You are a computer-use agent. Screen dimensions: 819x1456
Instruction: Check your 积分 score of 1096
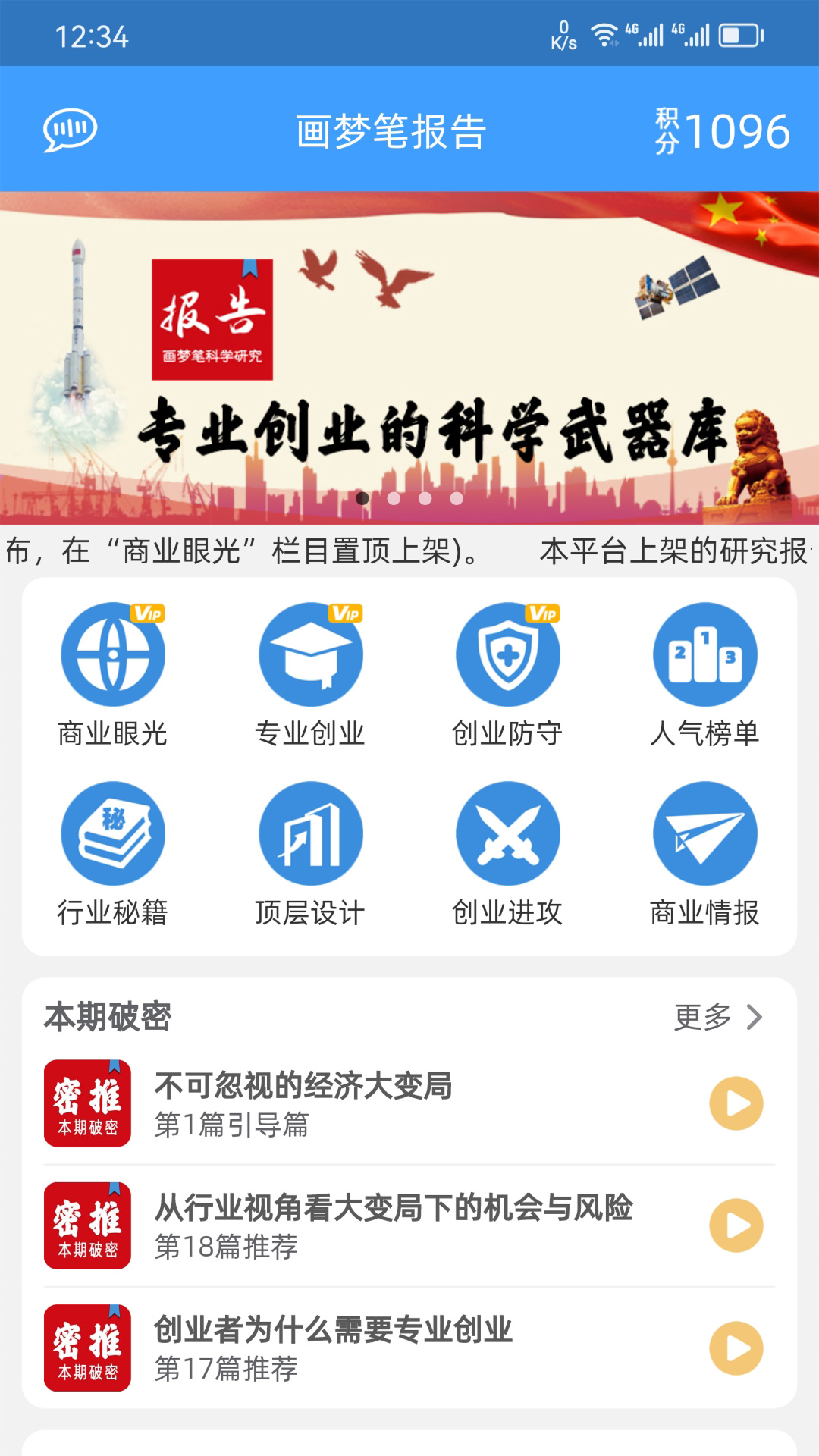point(720,129)
